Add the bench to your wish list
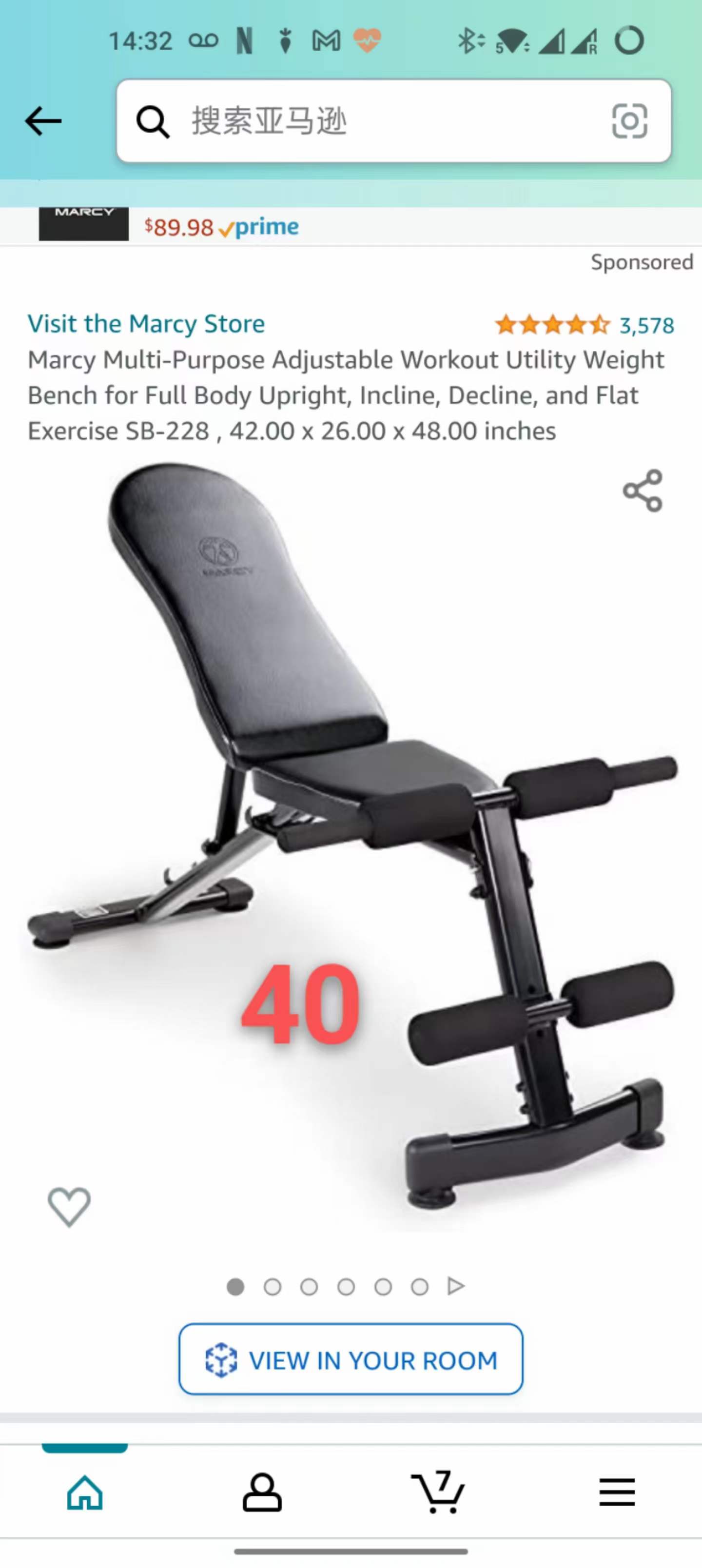Screen dimensions: 702x1568 tap(69, 1206)
